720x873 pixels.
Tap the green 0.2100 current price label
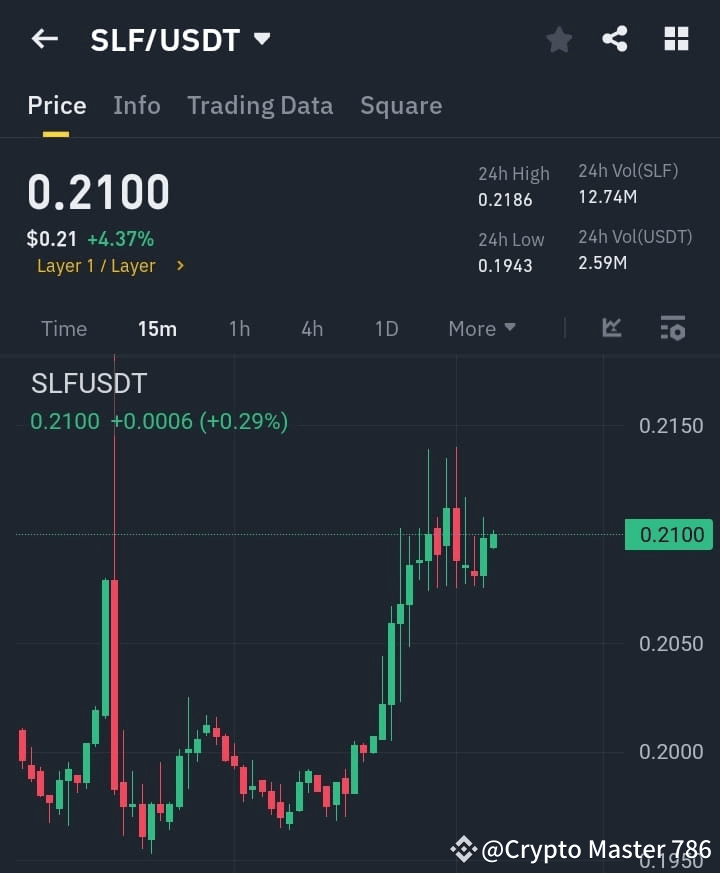pyautogui.click(x=668, y=535)
